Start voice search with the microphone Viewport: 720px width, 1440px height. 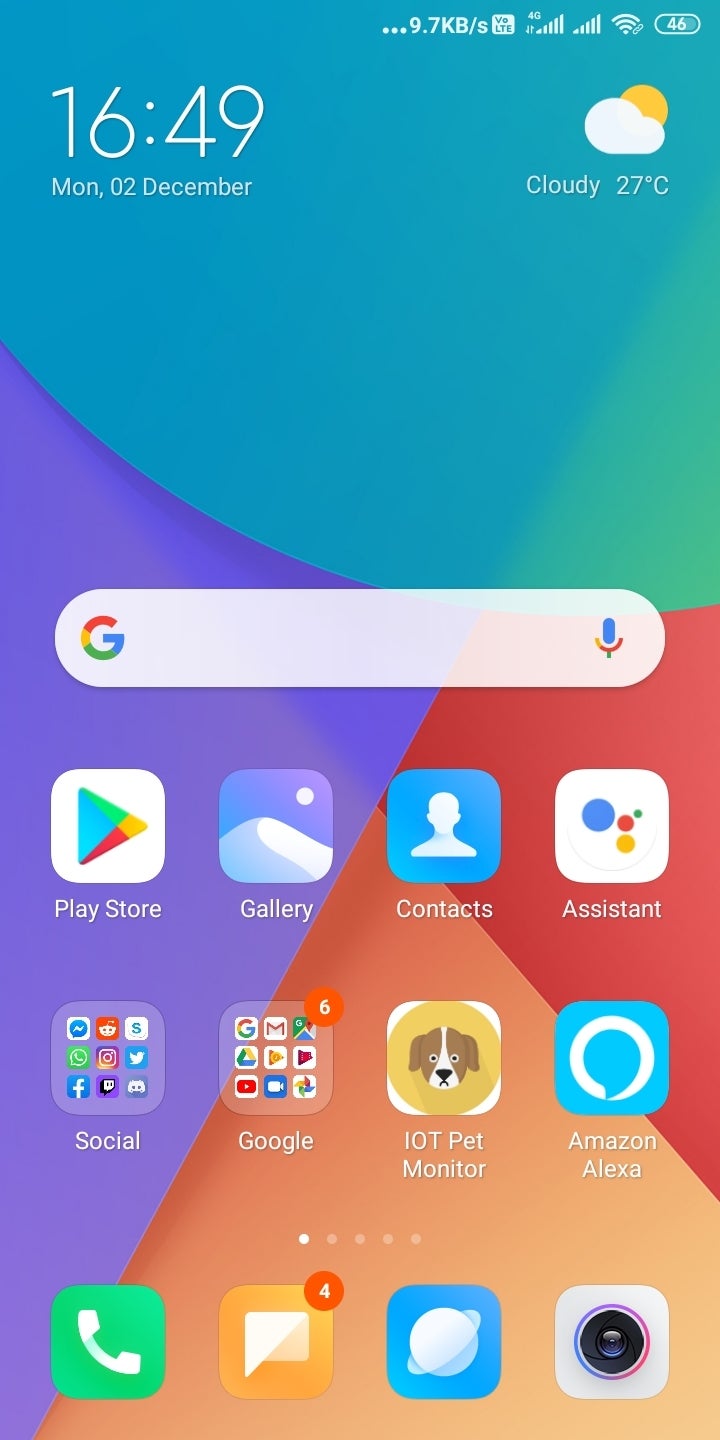click(x=609, y=638)
